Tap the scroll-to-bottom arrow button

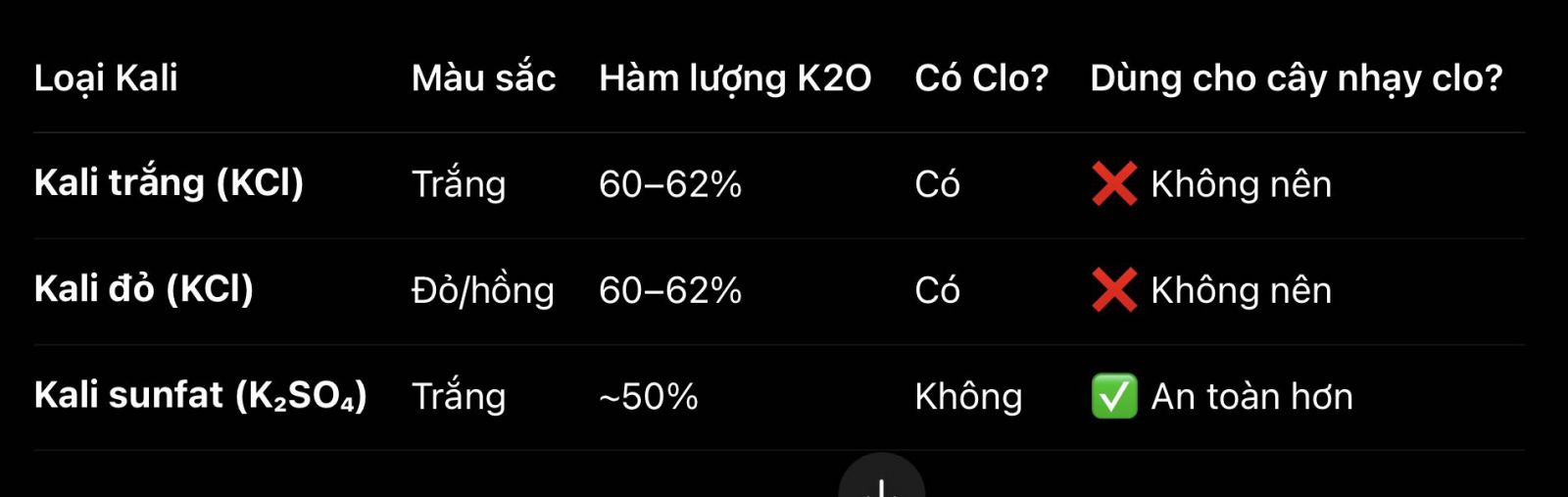(882, 480)
